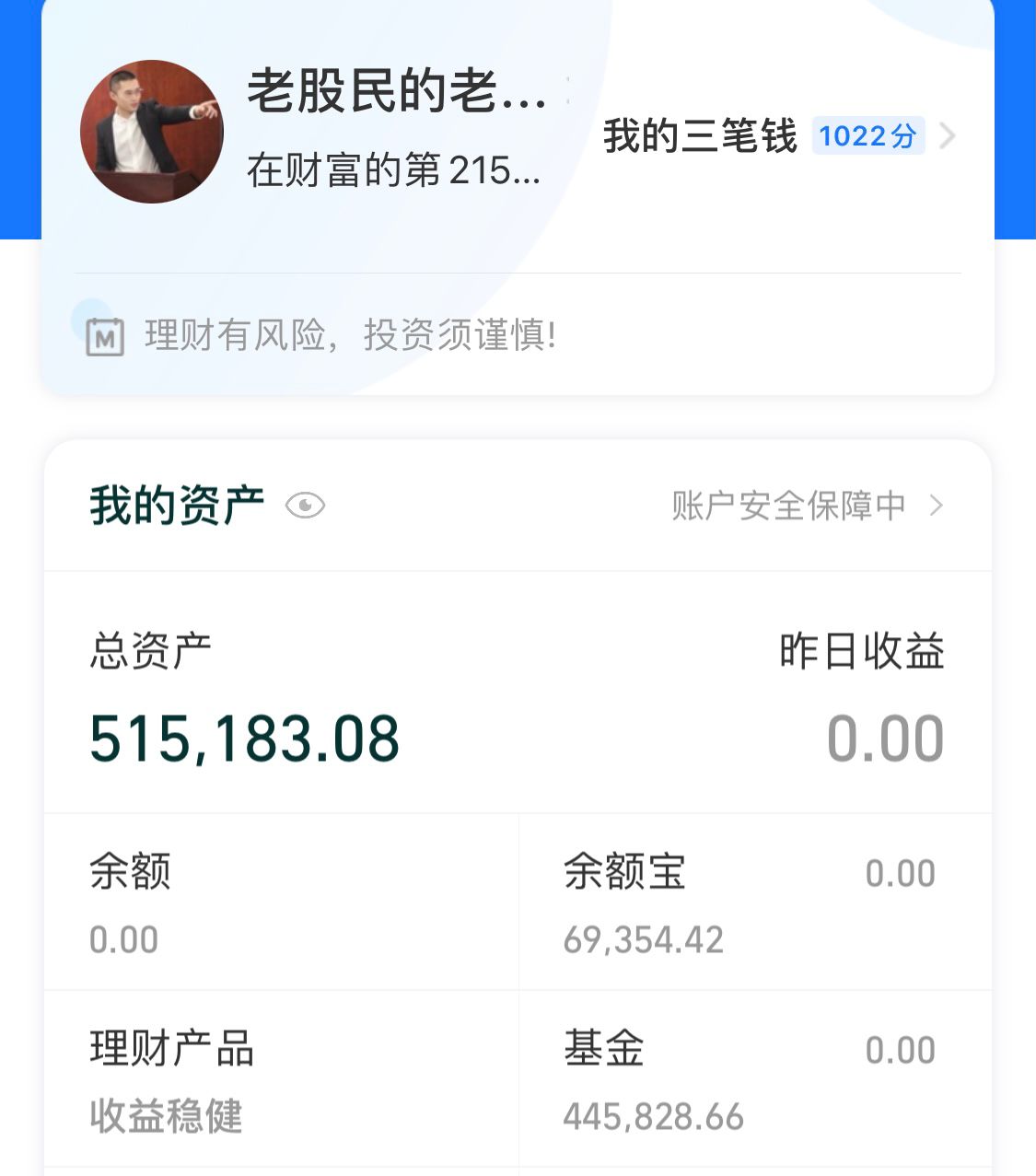Click username 老股民的老...
The height and width of the screenshot is (1176, 1036).
point(396,97)
